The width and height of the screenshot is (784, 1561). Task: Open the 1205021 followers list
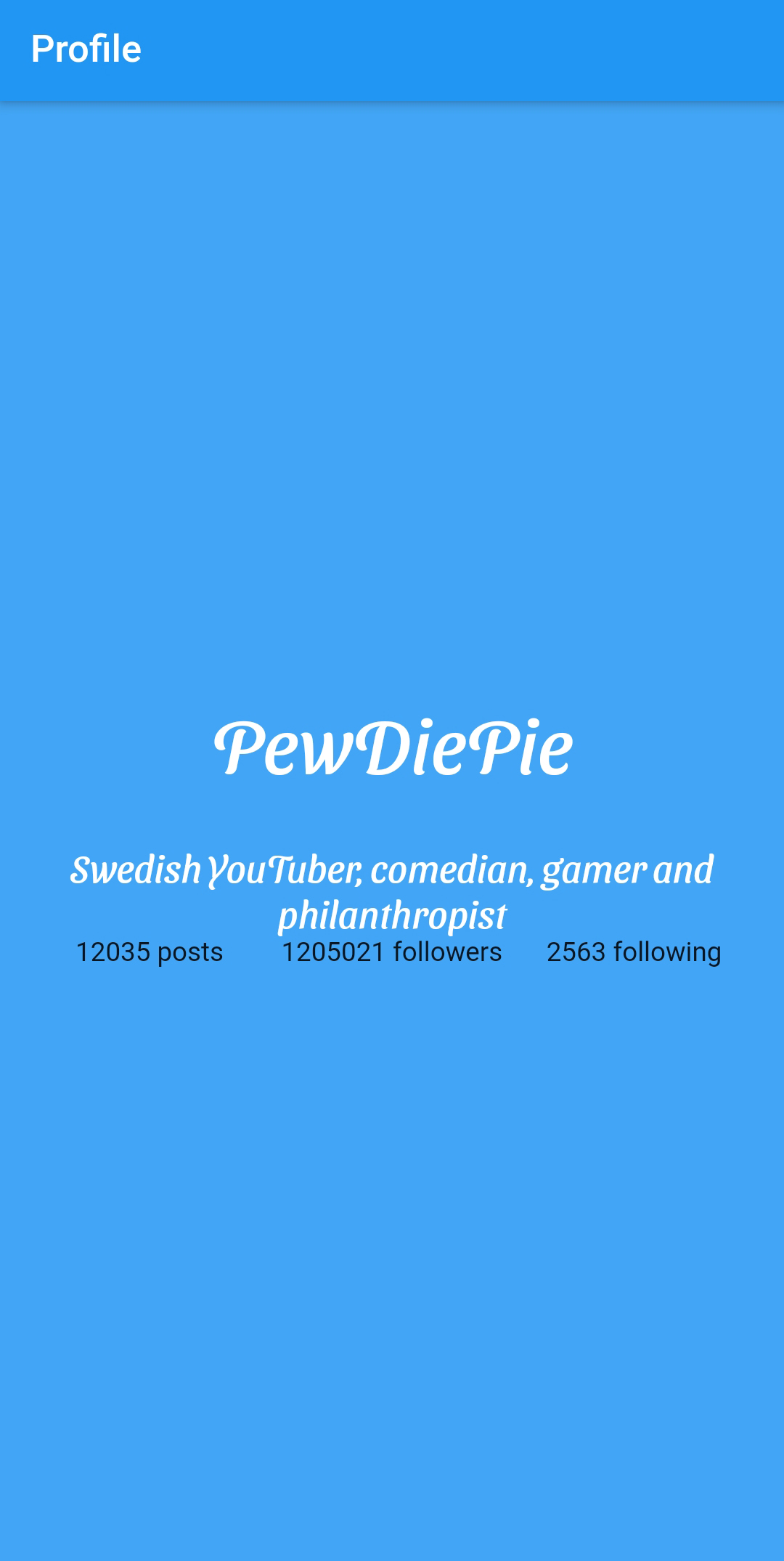coord(391,952)
